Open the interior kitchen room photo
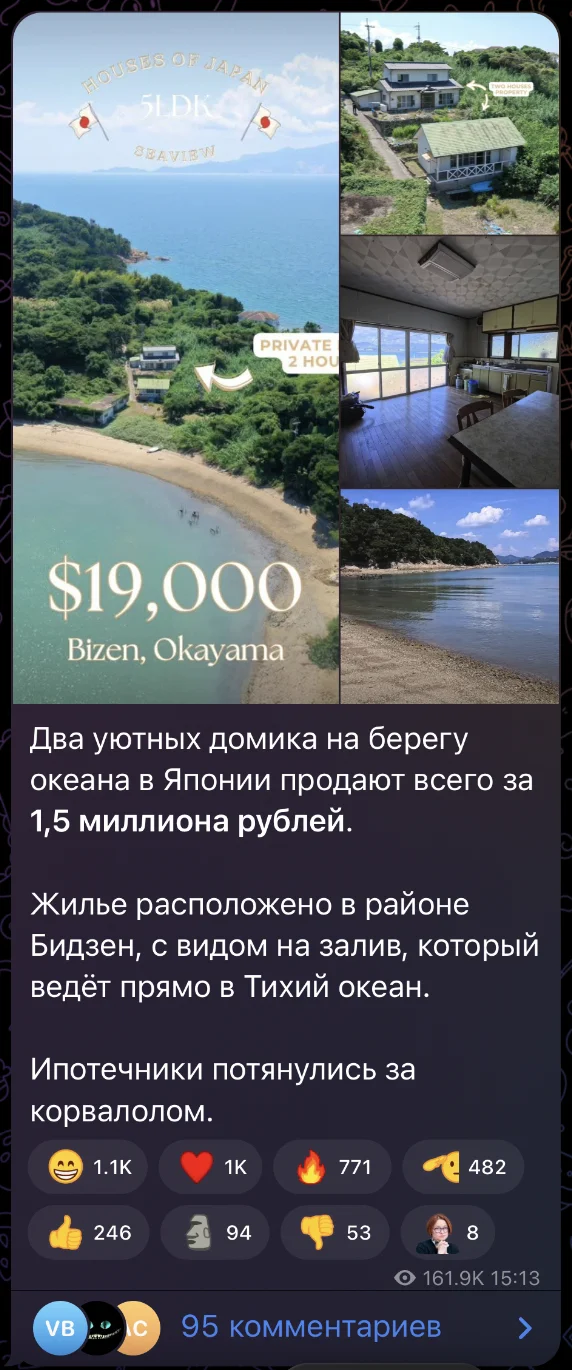The image size is (572, 1370). [x=450, y=362]
